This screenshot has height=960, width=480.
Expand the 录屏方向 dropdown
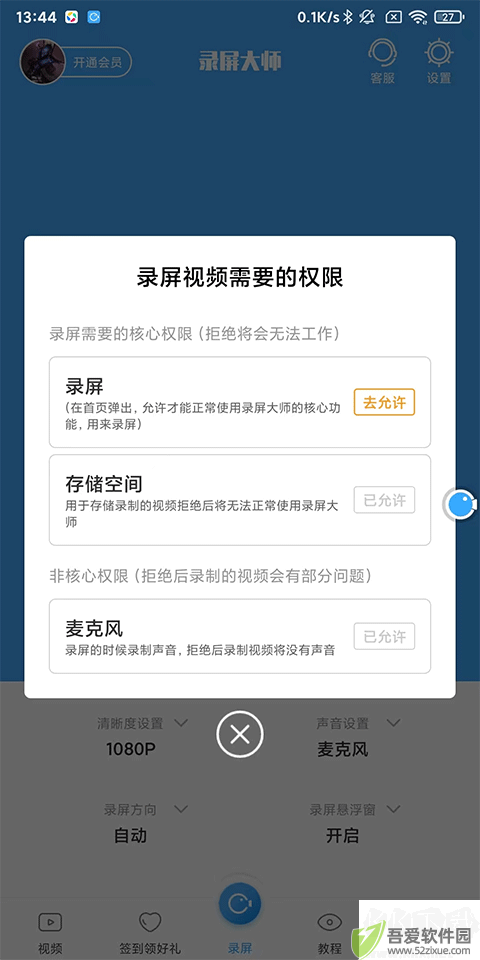(x=146, y=809)
